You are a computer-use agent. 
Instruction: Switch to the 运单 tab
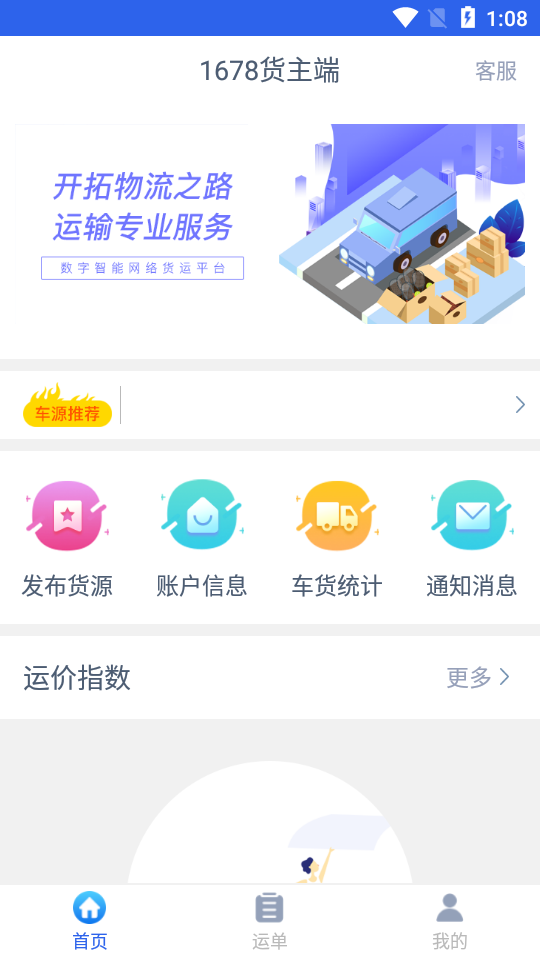click(269, 921)
